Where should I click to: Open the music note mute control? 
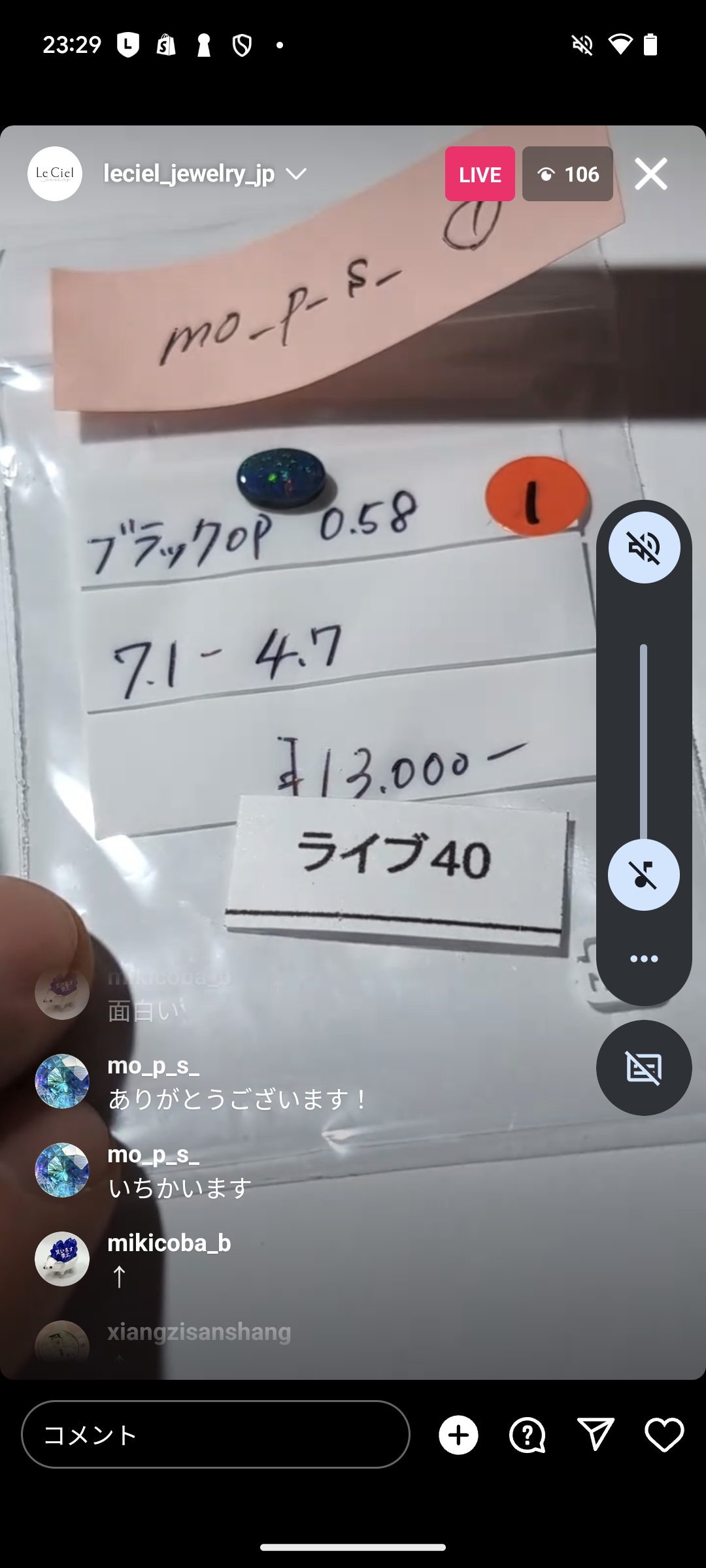(643, 875)
